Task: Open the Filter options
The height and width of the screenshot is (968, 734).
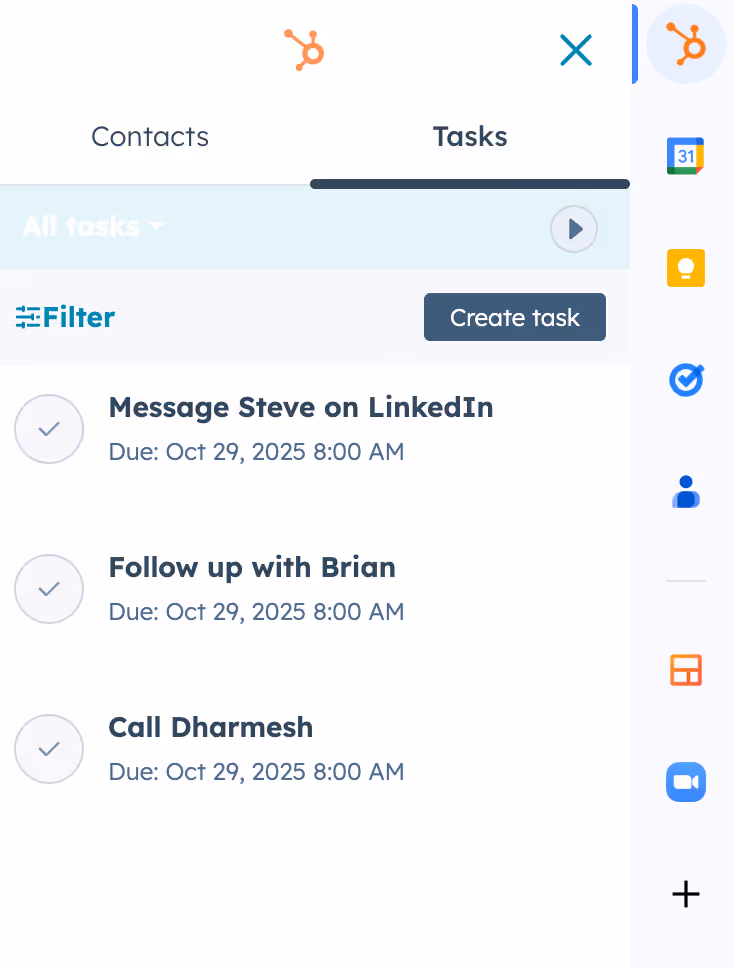Action: pyautogui.click(x=66, y=318)
